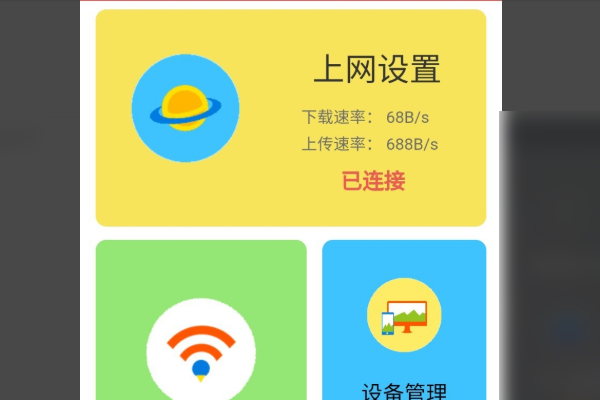Open the 上网设置 internet settings card
600x400 pixels.
tap(290, 118)
